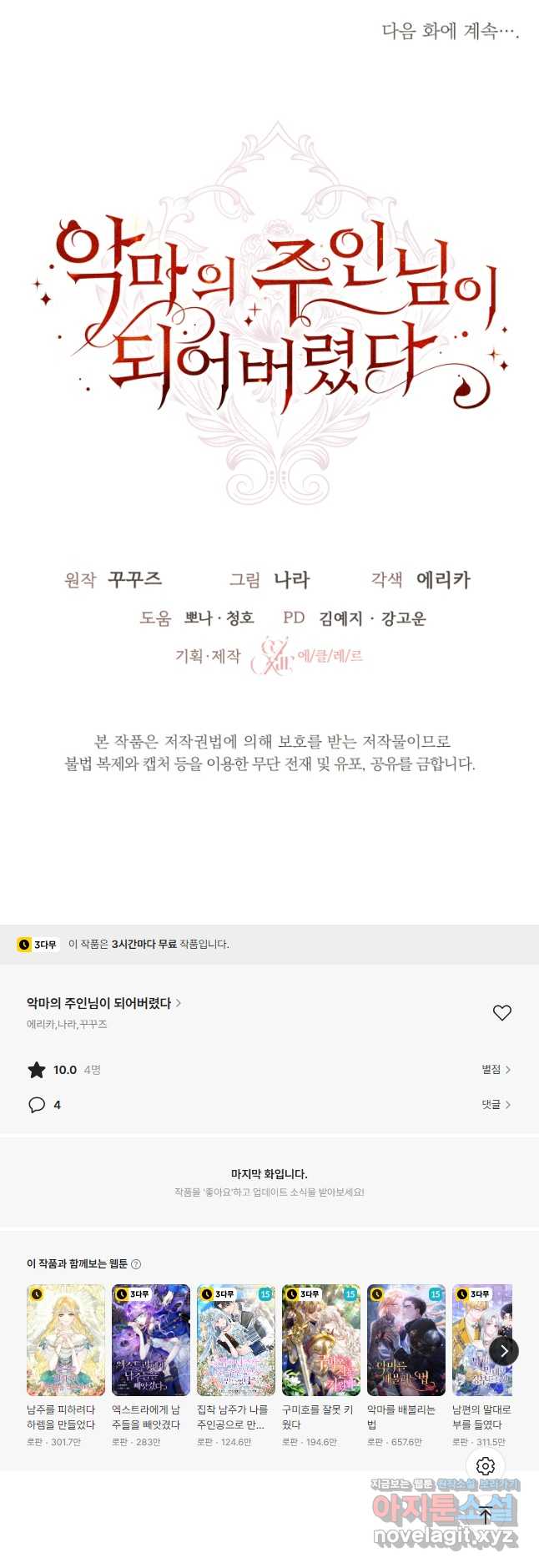This screenshot has width=539, height=1568.
Task: Like this webtoon with the heart icon
Action: pos(501,1012)
